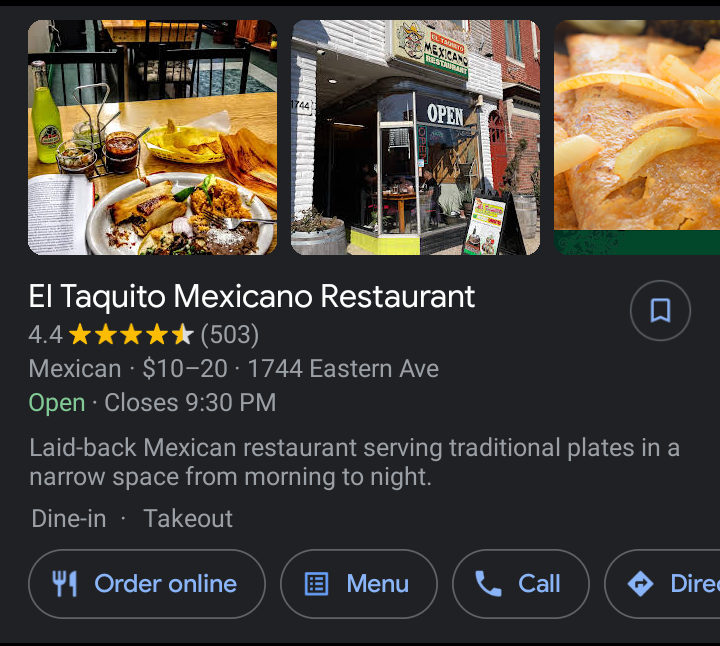Open El Taquito Mexicano Restaurant details
This screenshot has width=720, height=646.
(252, 296)
